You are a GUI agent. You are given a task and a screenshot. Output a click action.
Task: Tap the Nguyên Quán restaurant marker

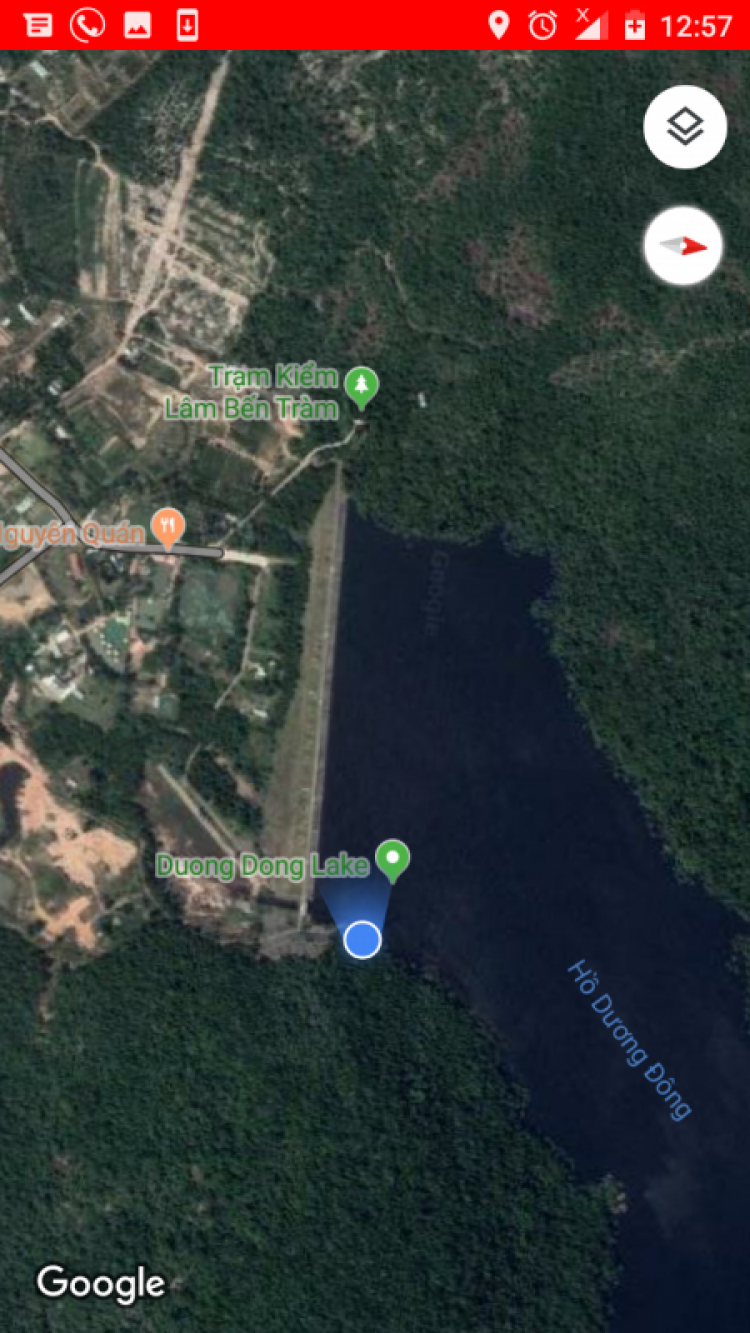point(168,526)
